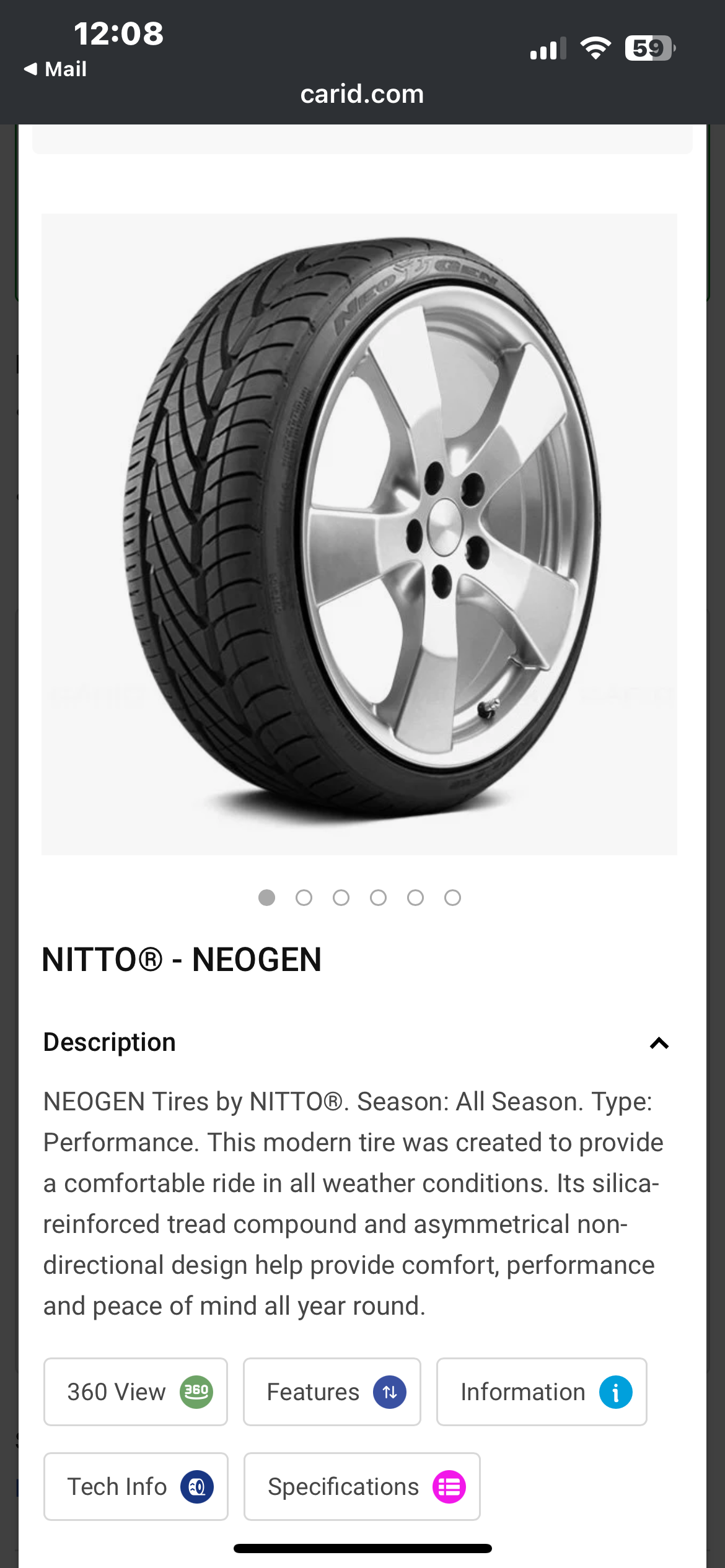
Task: Collapse the Description section
Action: (x=659, y=1043)
